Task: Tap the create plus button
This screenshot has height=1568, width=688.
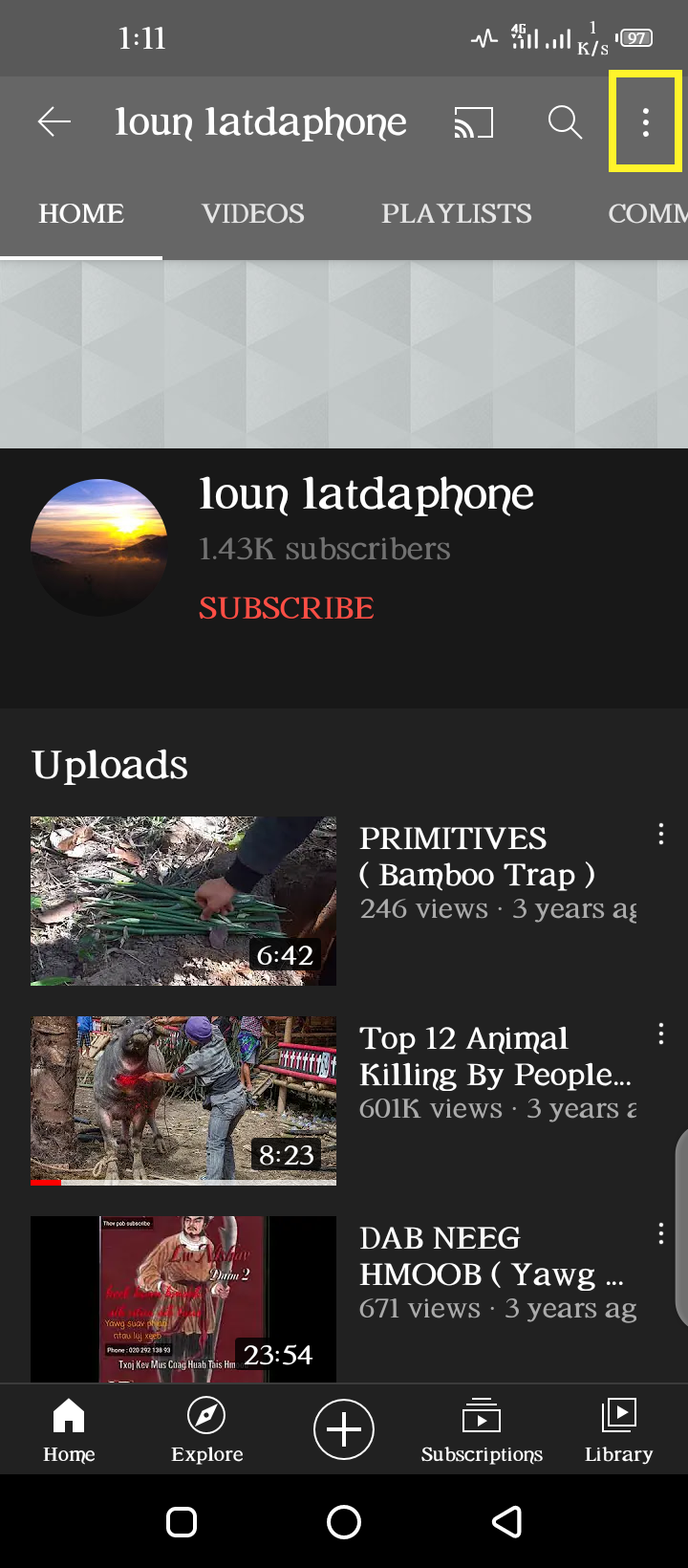Action: pyautogui.click(x=344, y=1429)
